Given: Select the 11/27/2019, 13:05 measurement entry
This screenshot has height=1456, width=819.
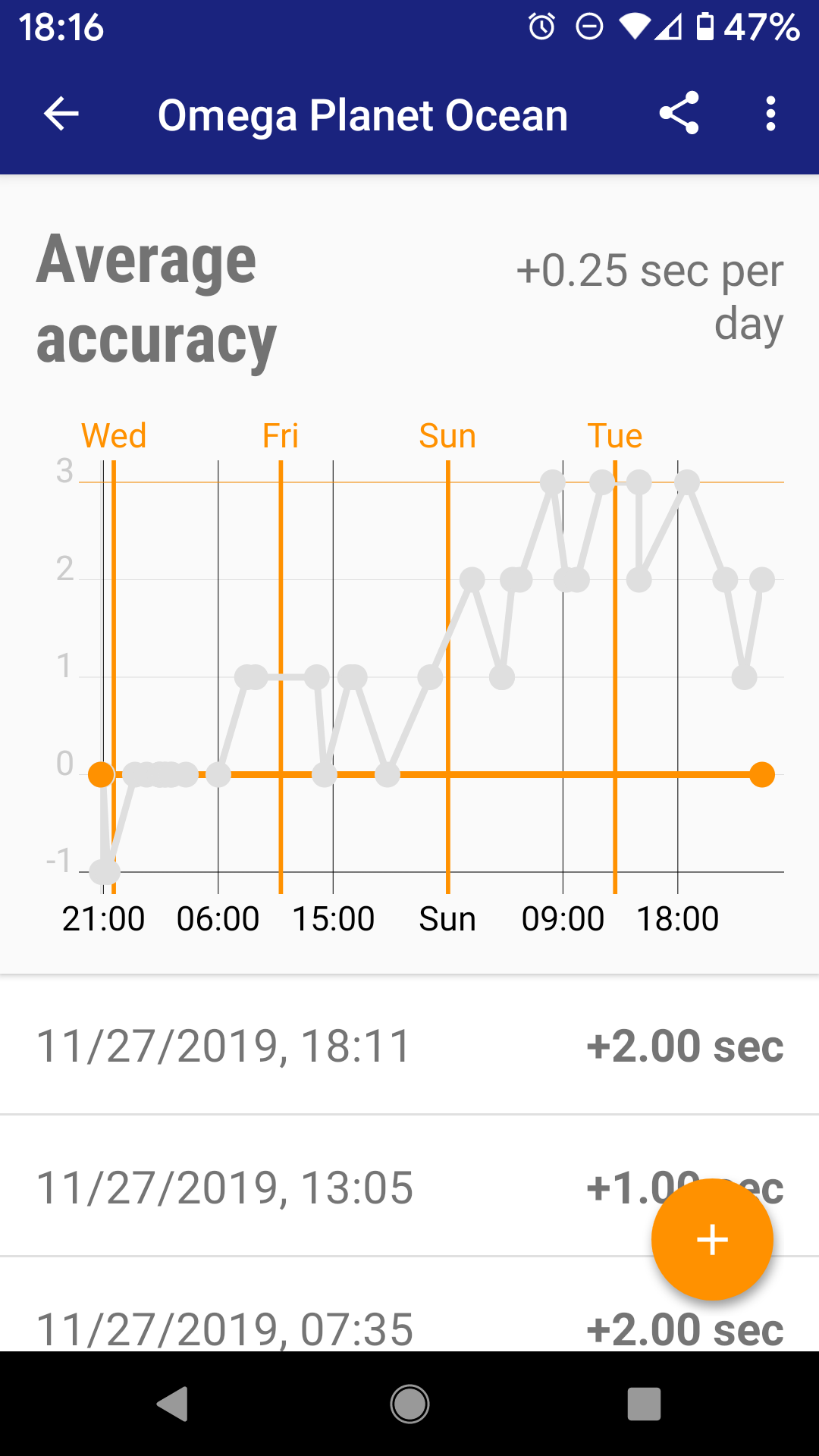Looking at the screenshot, I should pos(303,1187).
